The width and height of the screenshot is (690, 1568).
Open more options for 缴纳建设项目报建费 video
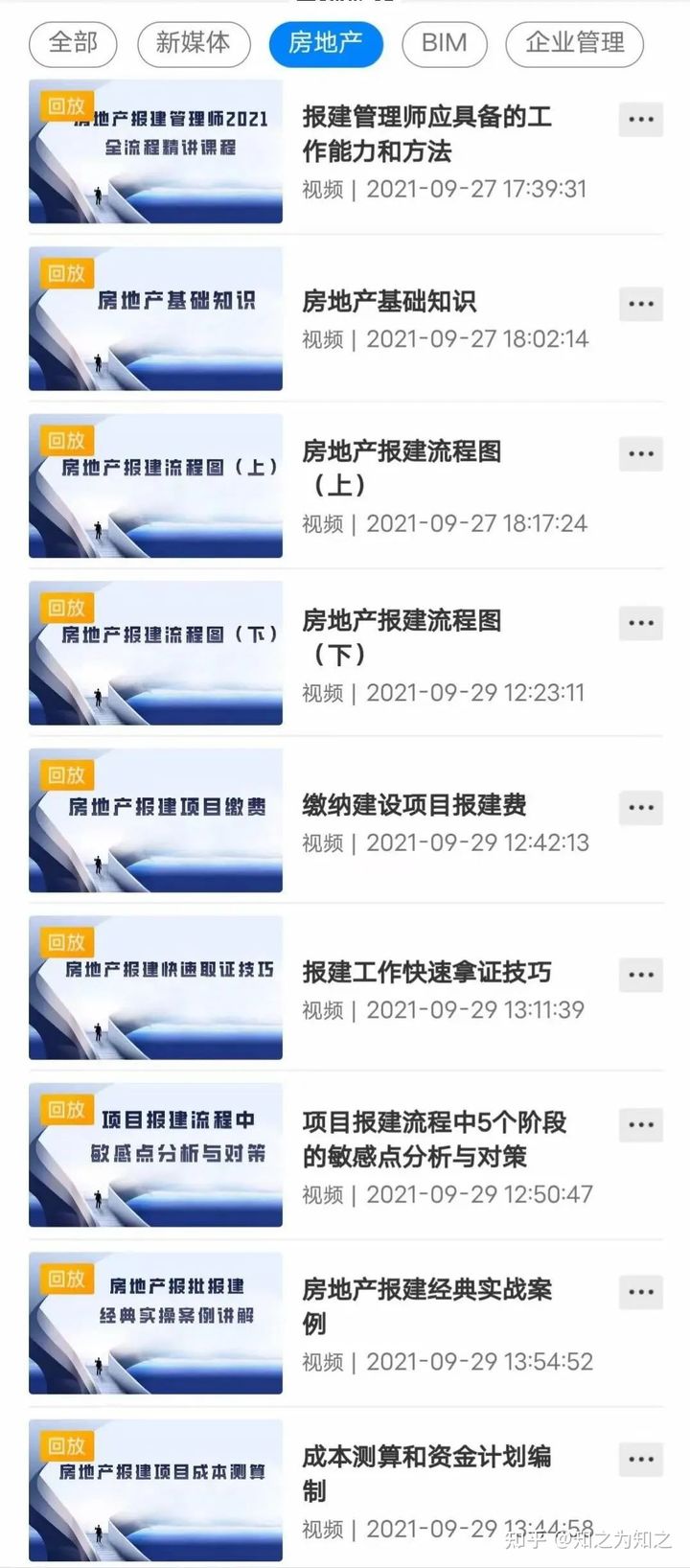(x=640, y=807)
